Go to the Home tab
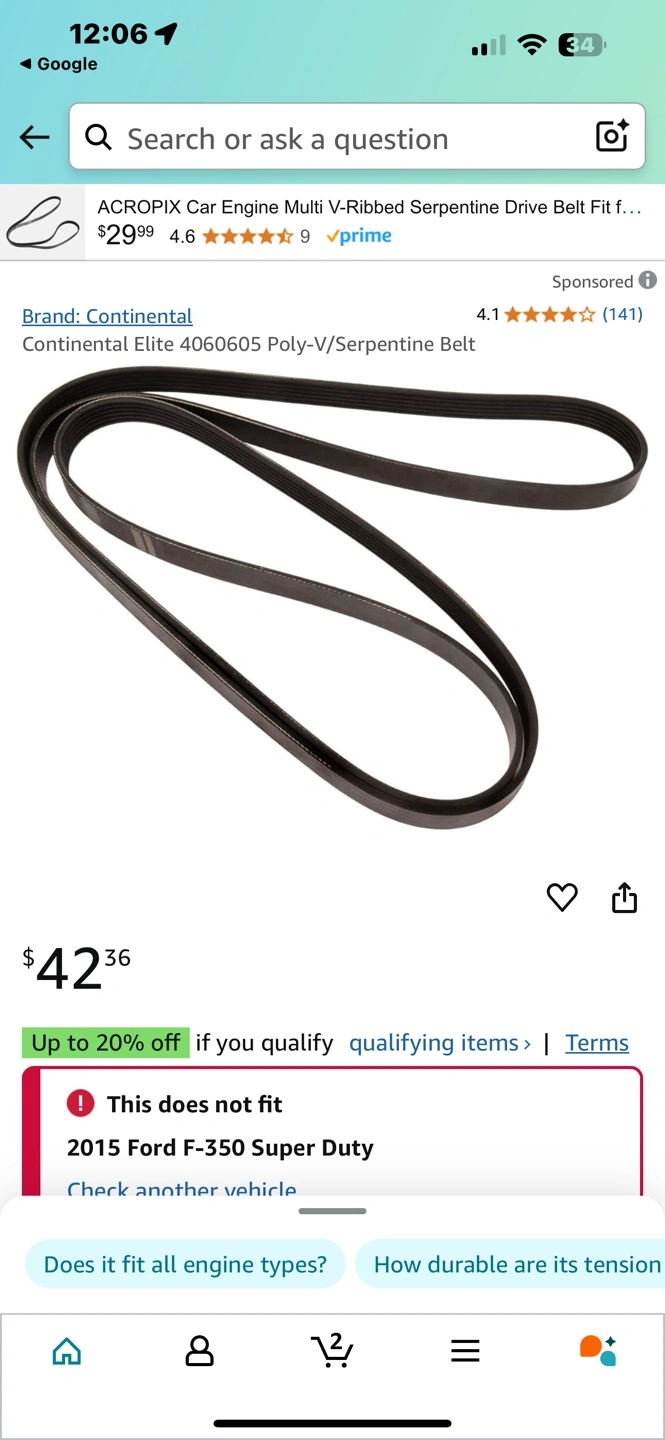Screen dimensions: 665x1440 pyautogui.click(x=67, y=1352)
